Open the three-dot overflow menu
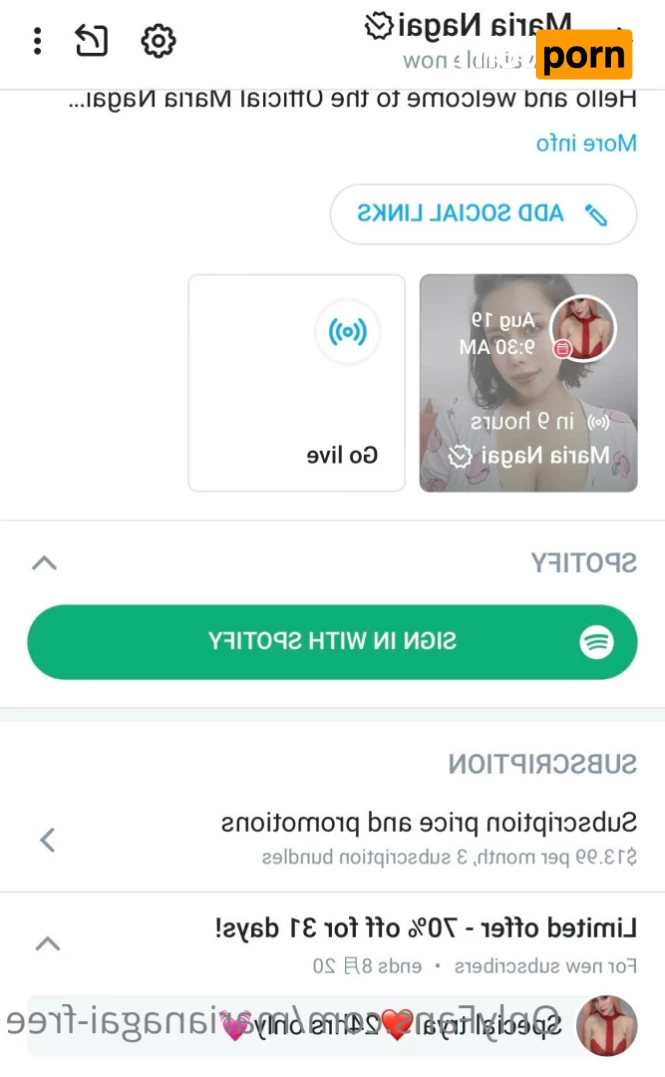Image resolution: width=665 pixels, height=1077 pixels. click(37, 41)
